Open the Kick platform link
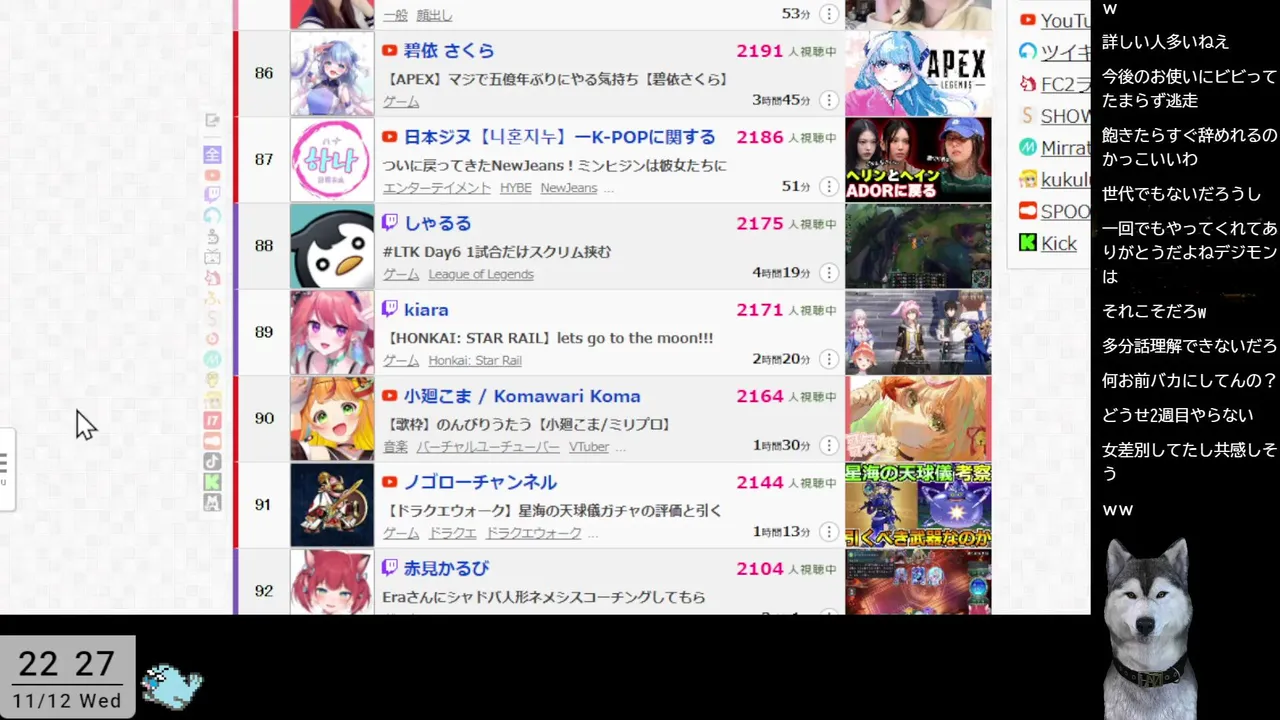The image size is (1280, 720). tap(1058, 243)
